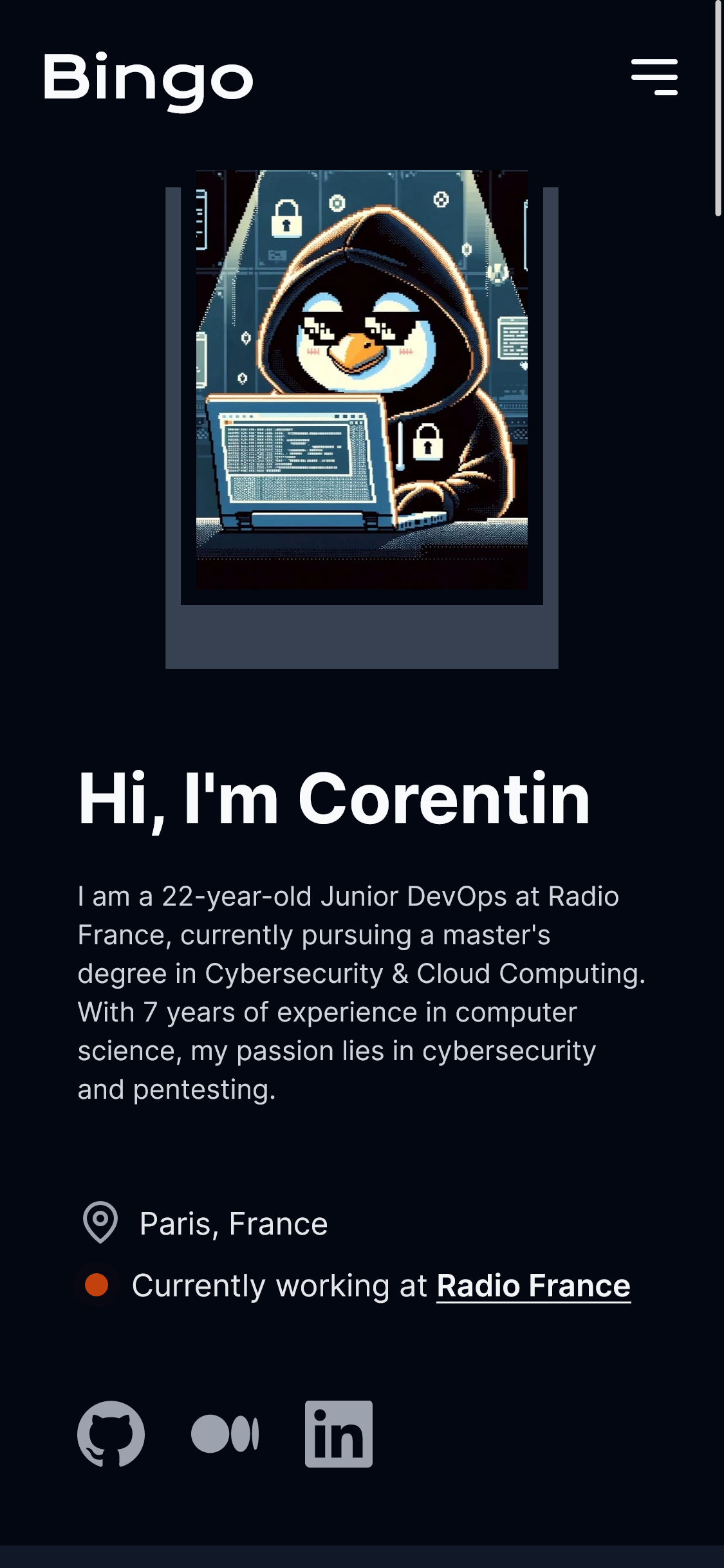Viewport: 724px width, 1568px height.
Task: Open the Radio France link
Action: click(x=534, y=1285)
